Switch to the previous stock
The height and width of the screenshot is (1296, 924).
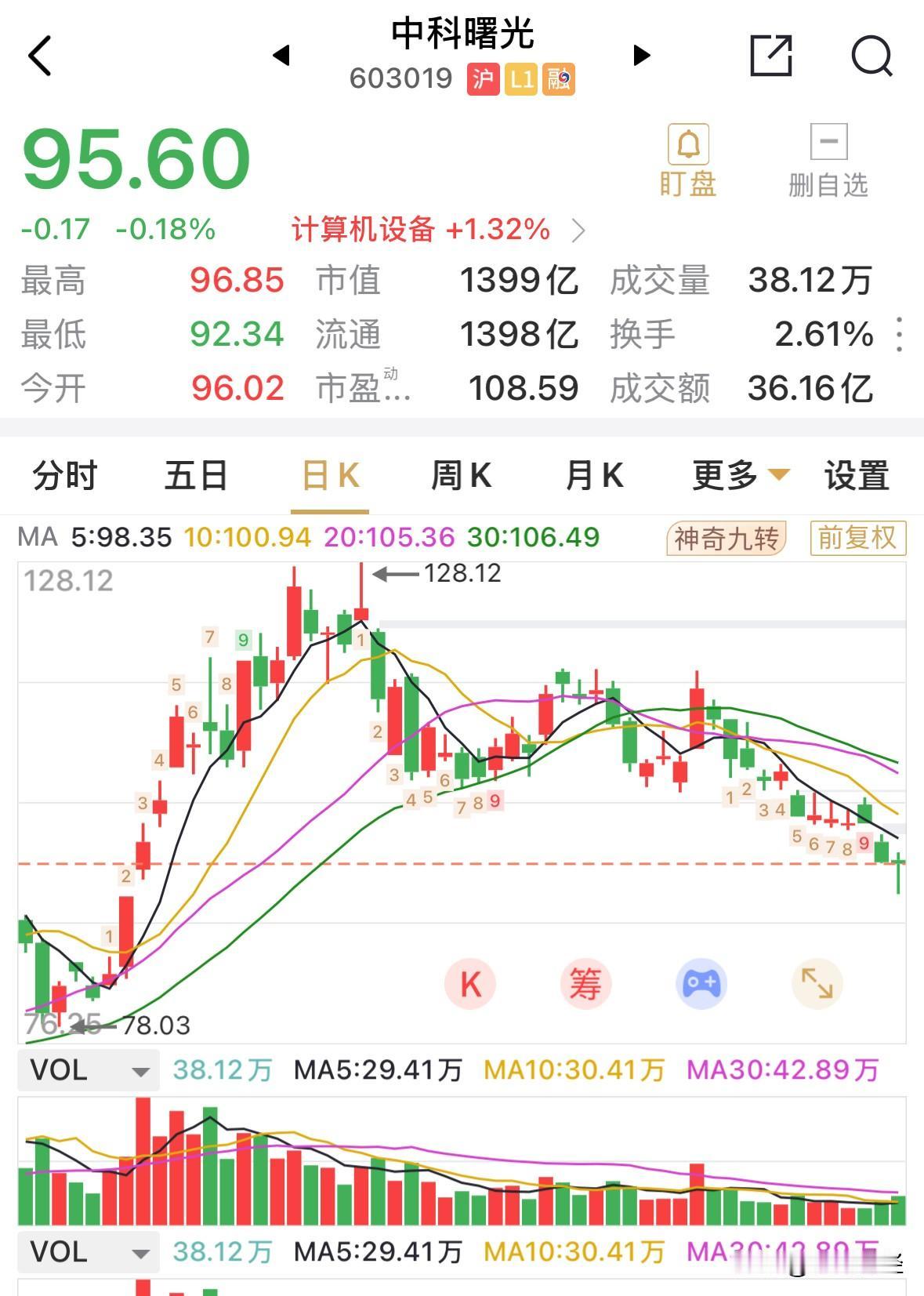[x=281, y=55]
